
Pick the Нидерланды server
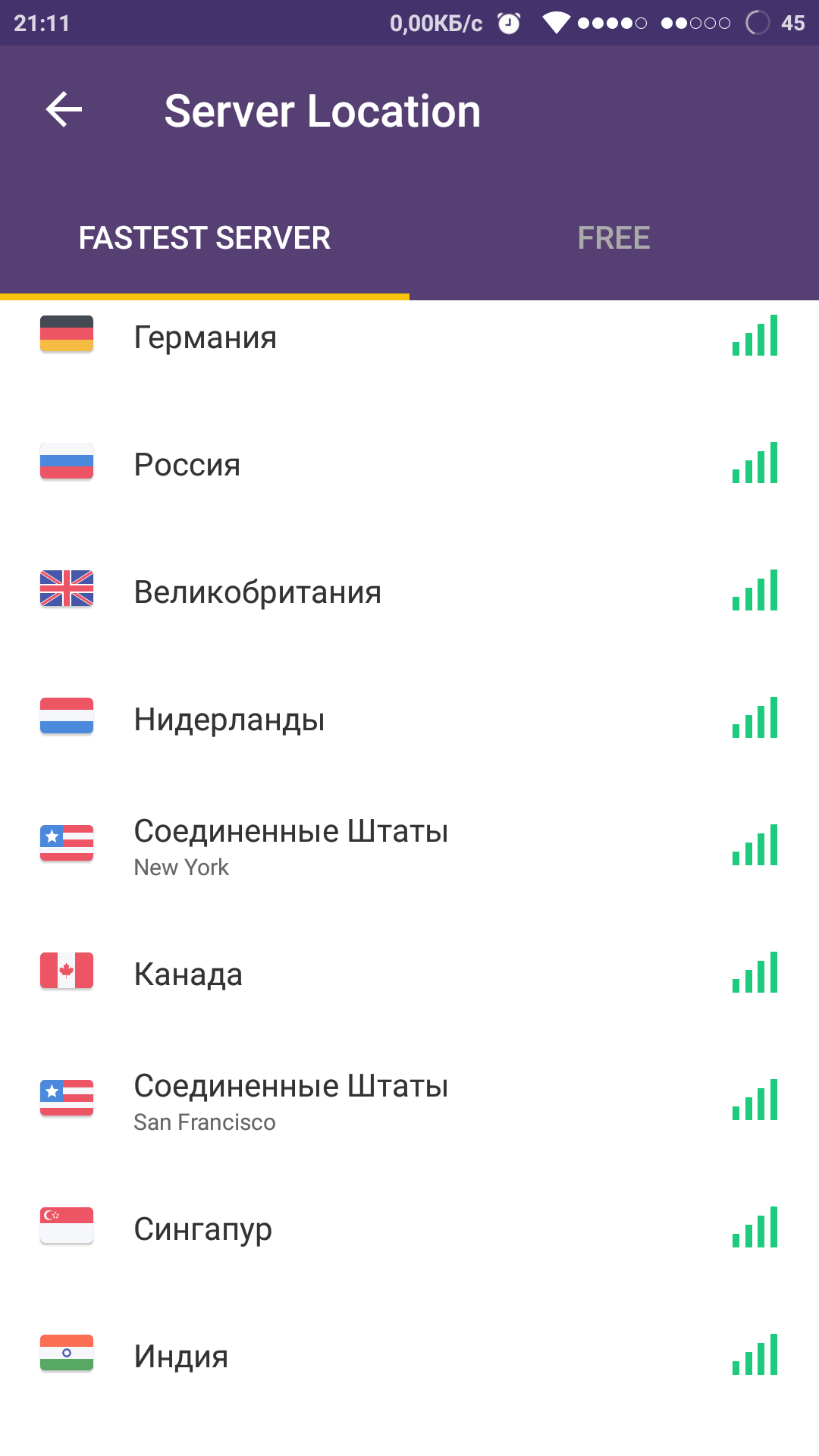click(409, 719)
